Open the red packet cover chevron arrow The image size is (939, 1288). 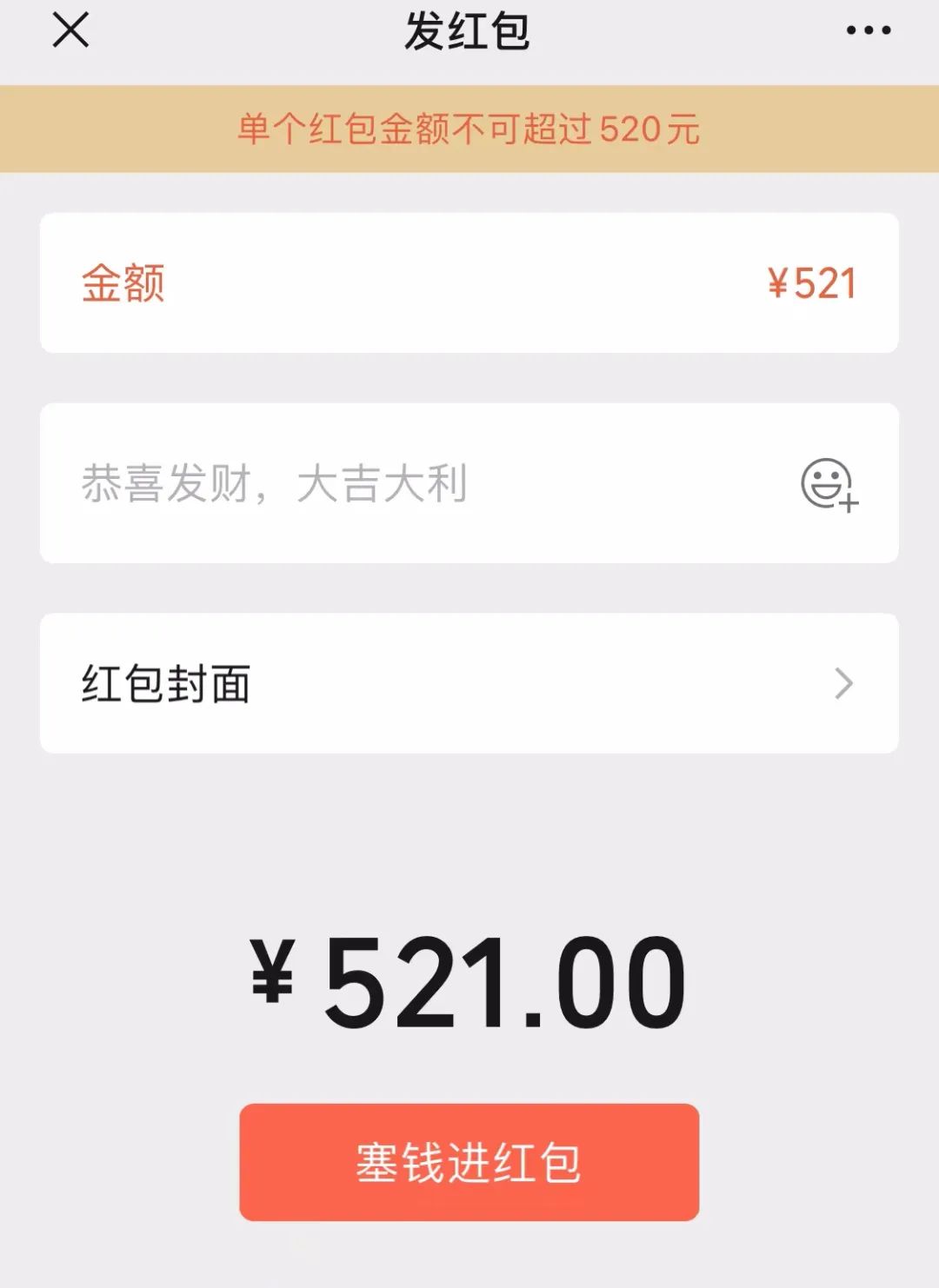click(841, 683)
